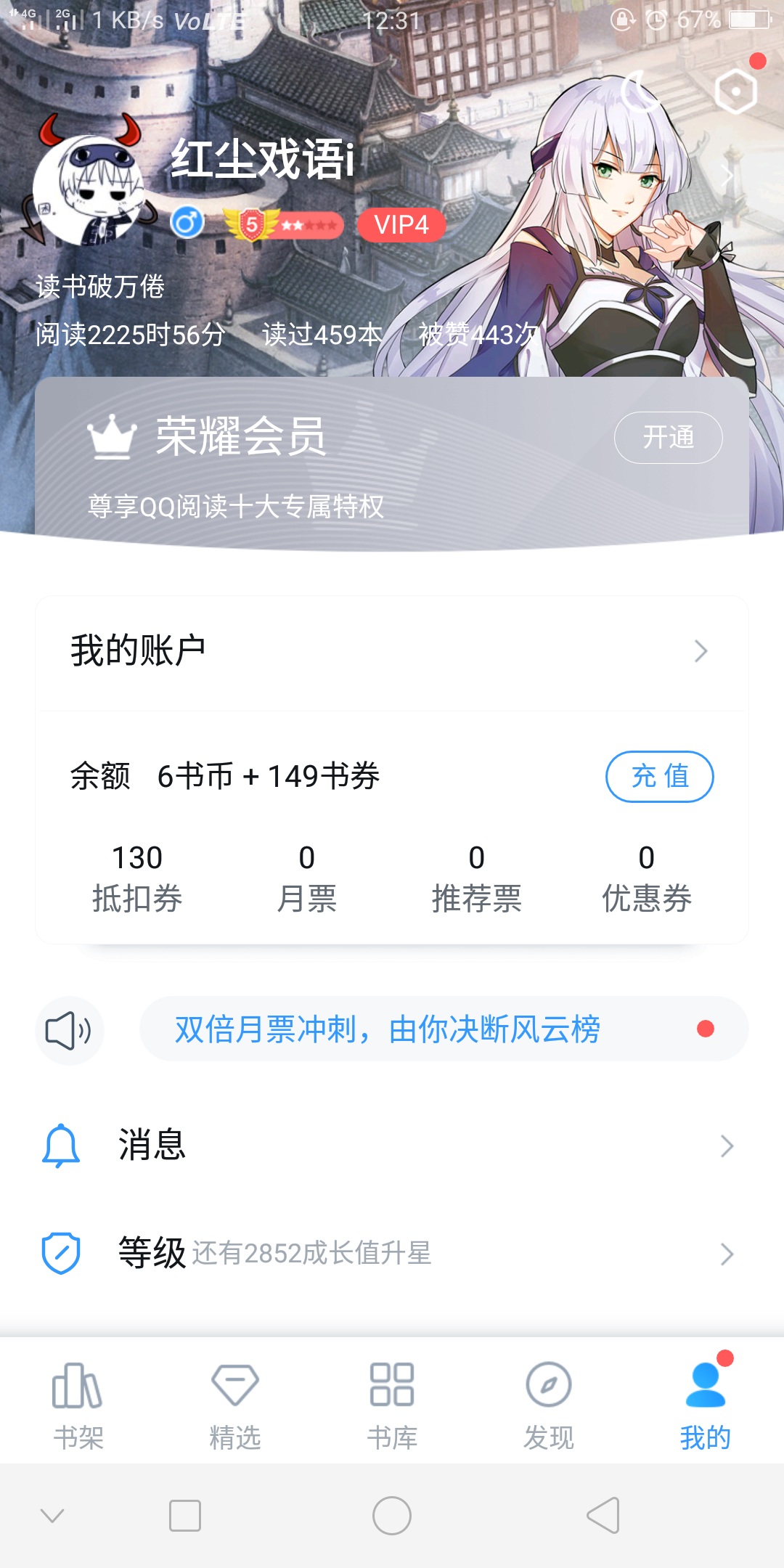Open the 等级 level row
784x1568 pixels.
(392, 1254)
